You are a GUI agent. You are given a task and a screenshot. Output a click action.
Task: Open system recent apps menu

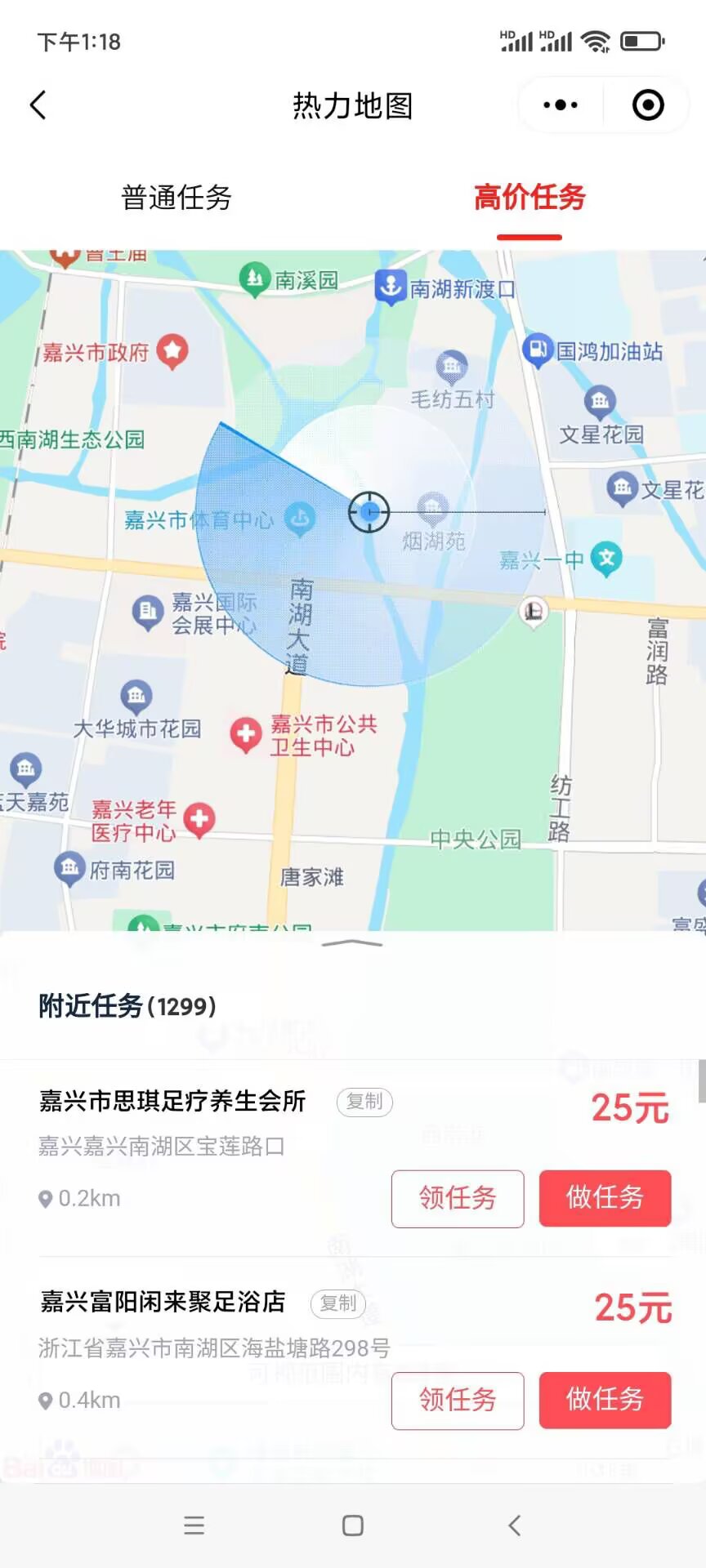(194, 1525)
